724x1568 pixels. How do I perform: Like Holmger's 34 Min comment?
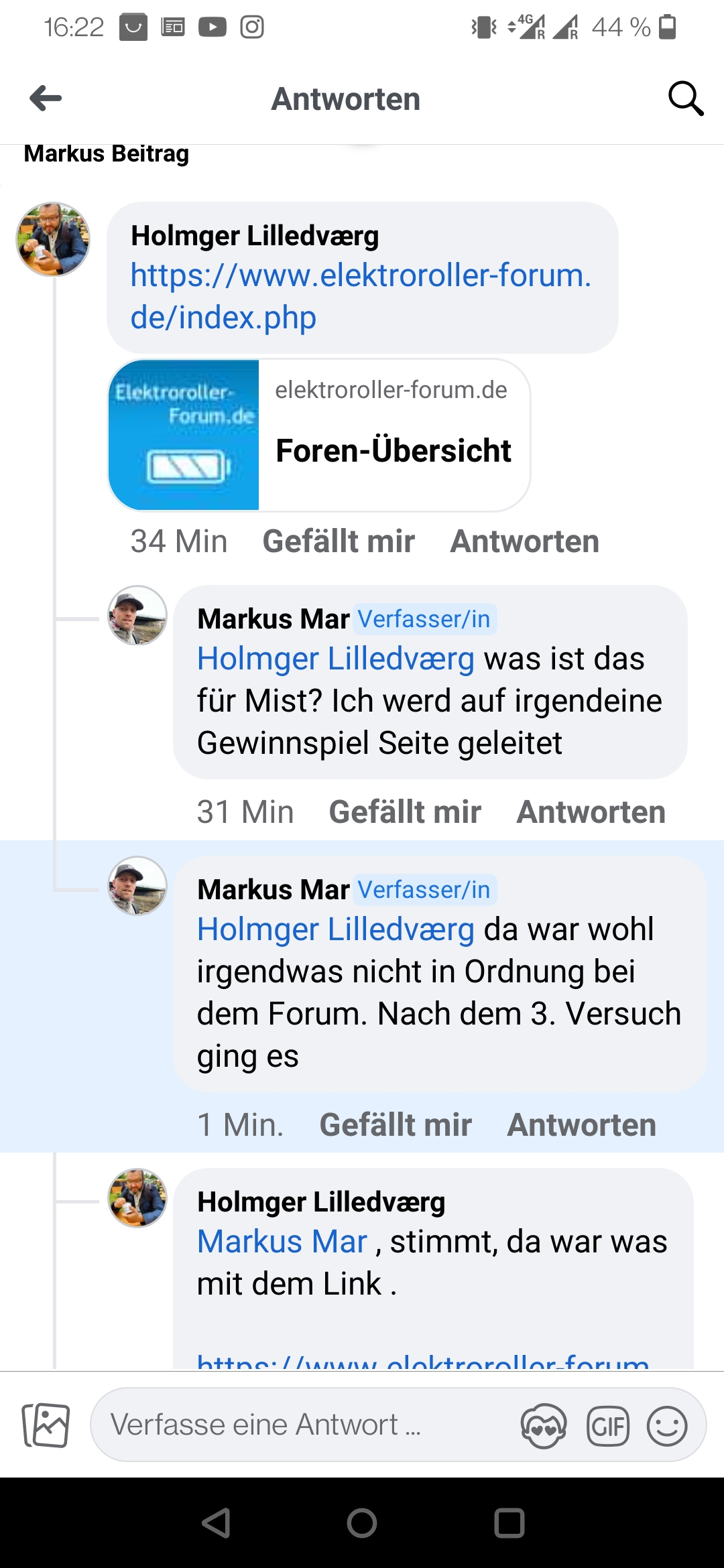coord(339,541)
